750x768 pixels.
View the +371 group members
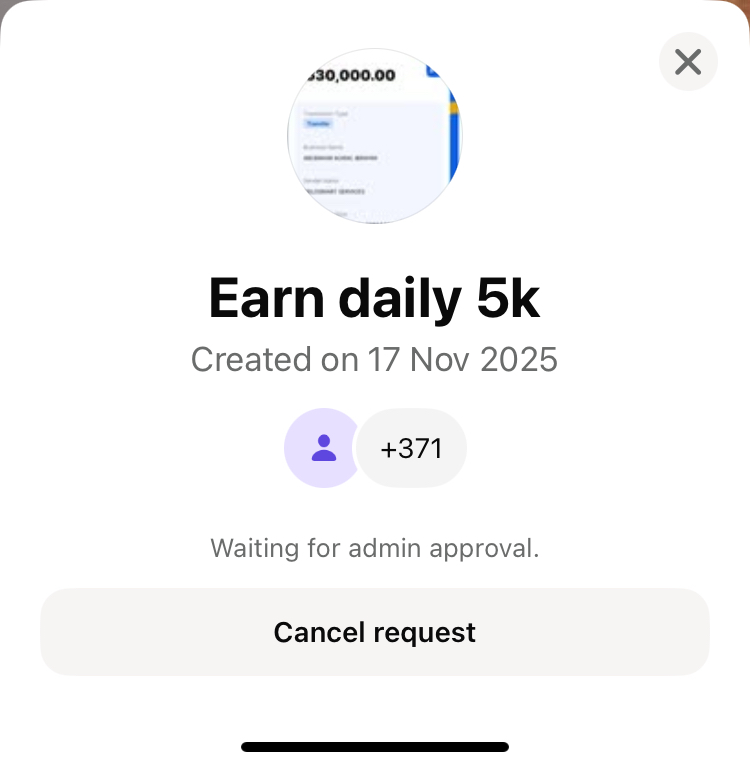click(x=411, y=448)
